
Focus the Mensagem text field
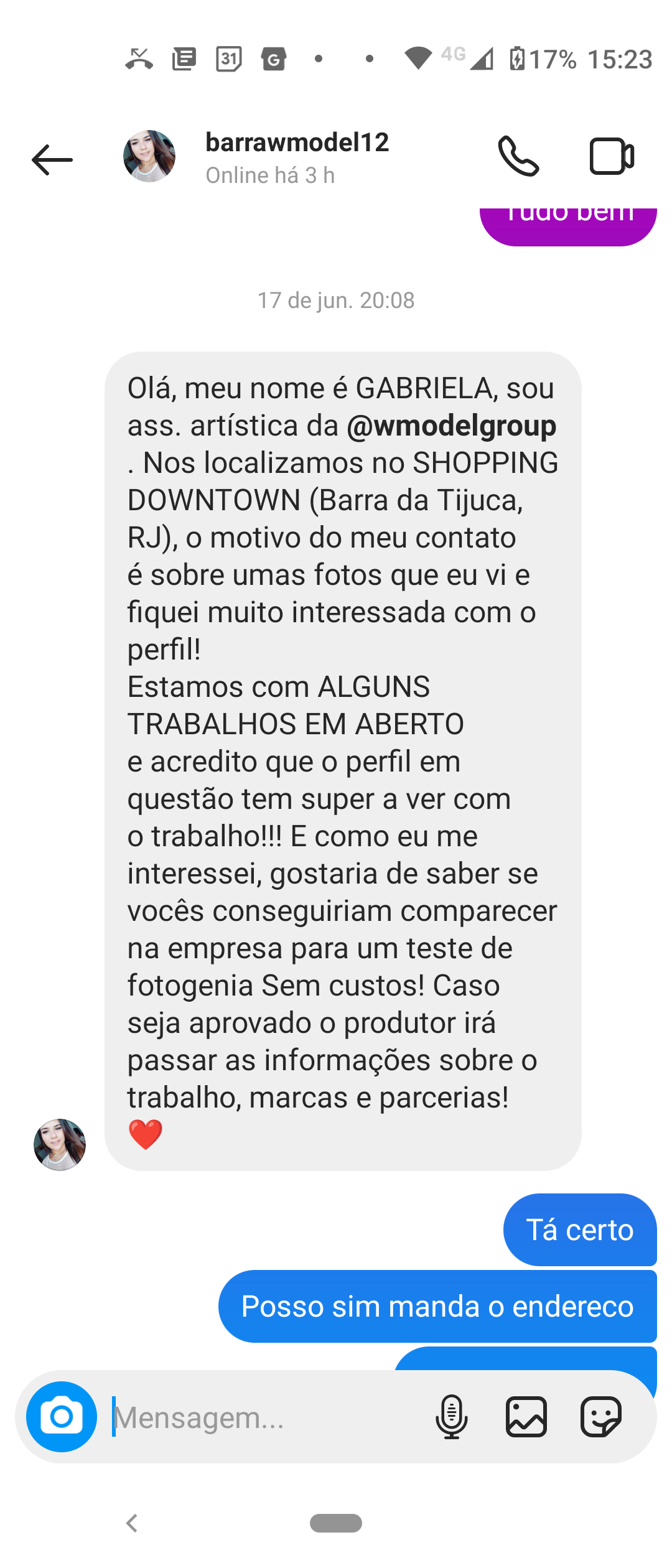261,1418
